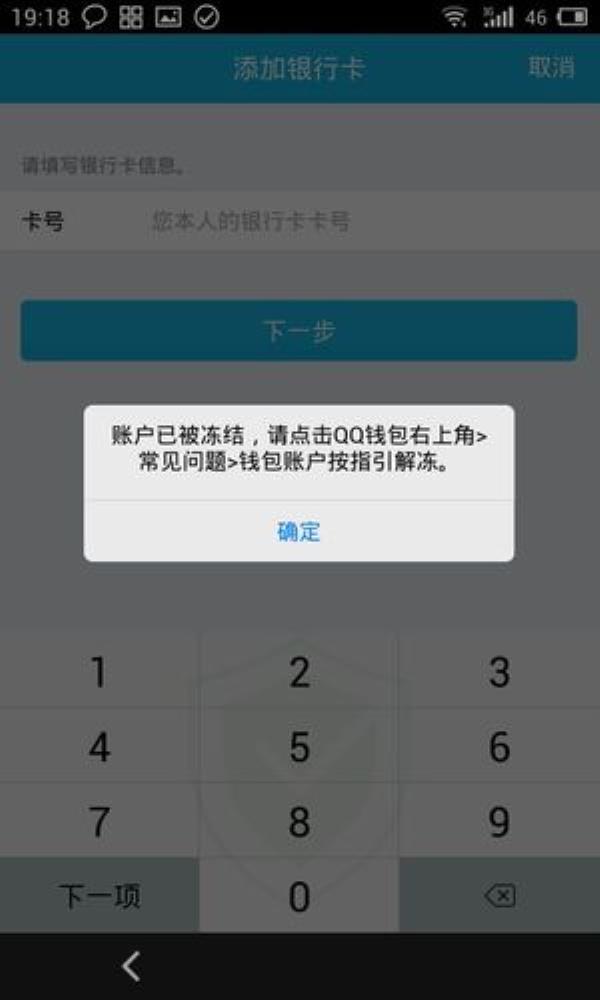Confirm the frozen account dialog with 确定
The height and width of the screenshot is (1000, 600).
[298, 531]
